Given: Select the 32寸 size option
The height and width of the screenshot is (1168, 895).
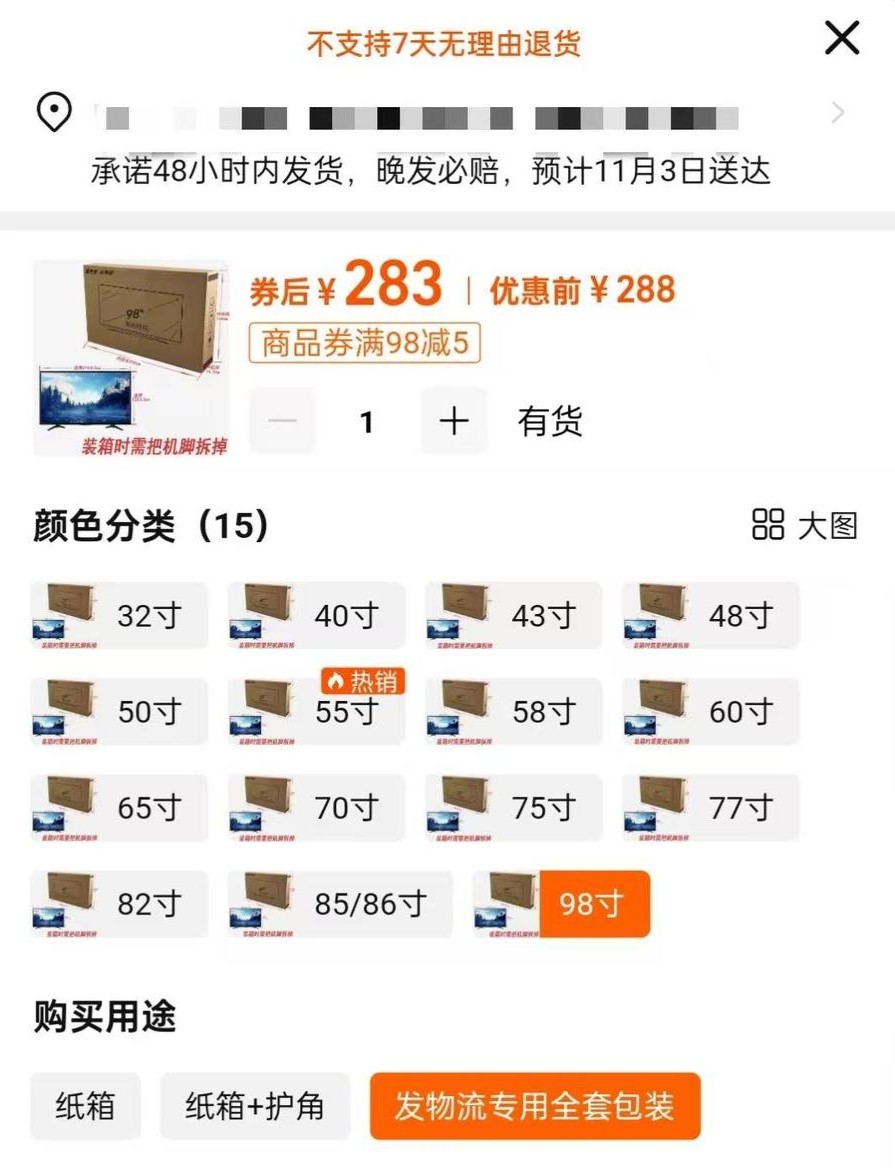Looking at the screenshot, I should coord(119,615).
